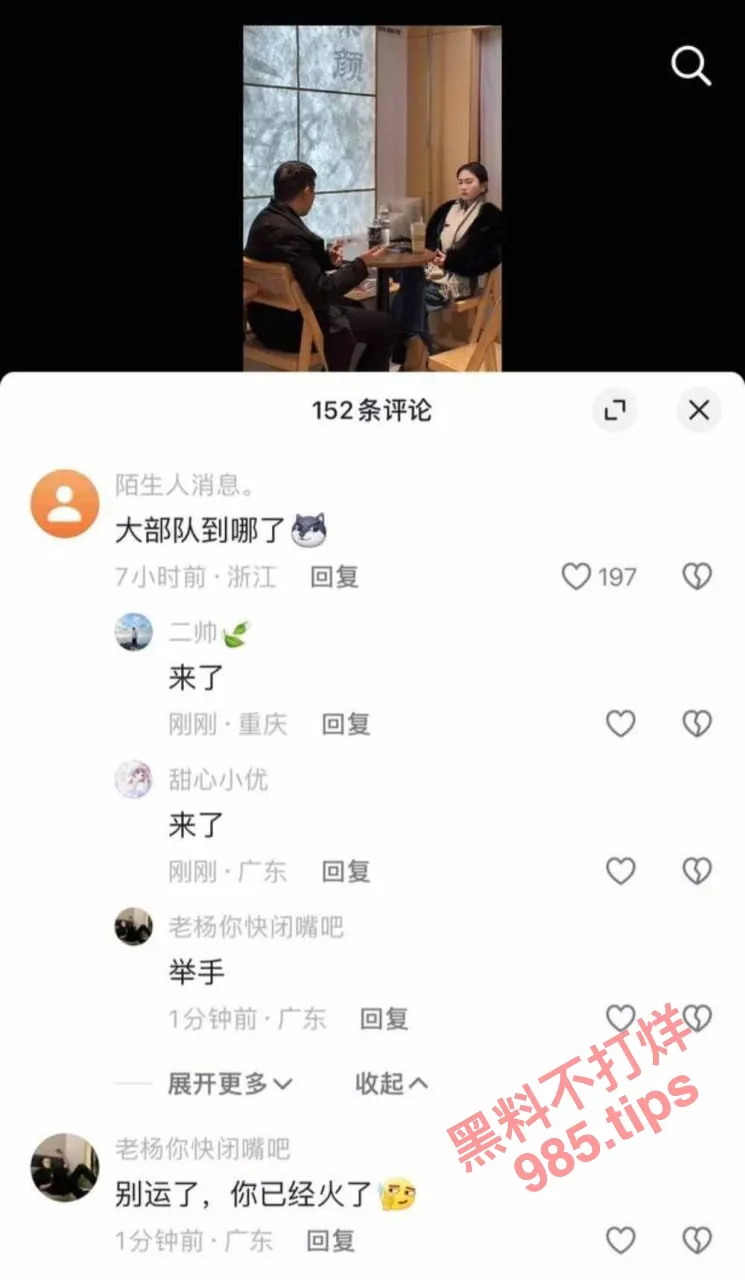Dislike 甜心小优's reply
745x1280 pixels.
696,871
